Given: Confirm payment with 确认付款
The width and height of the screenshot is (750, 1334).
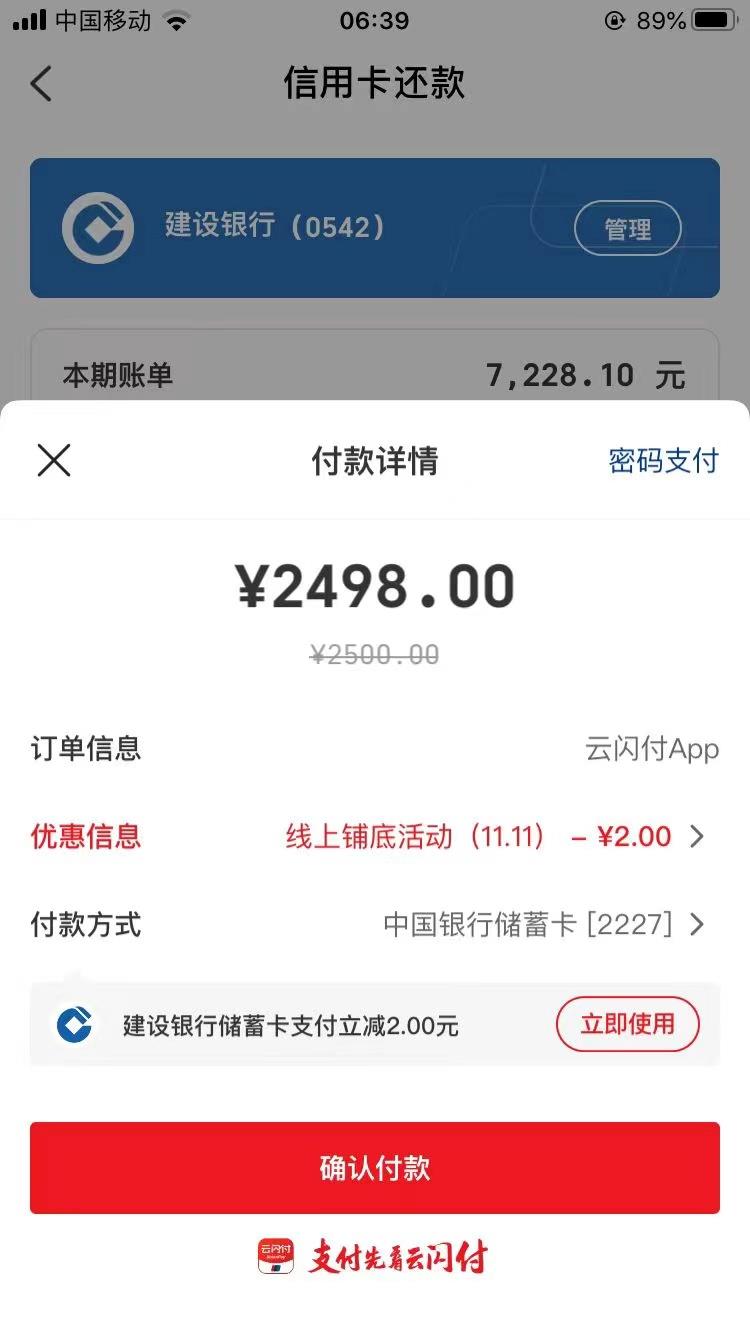Looking at the screenshot, I should click(375, 1168).
